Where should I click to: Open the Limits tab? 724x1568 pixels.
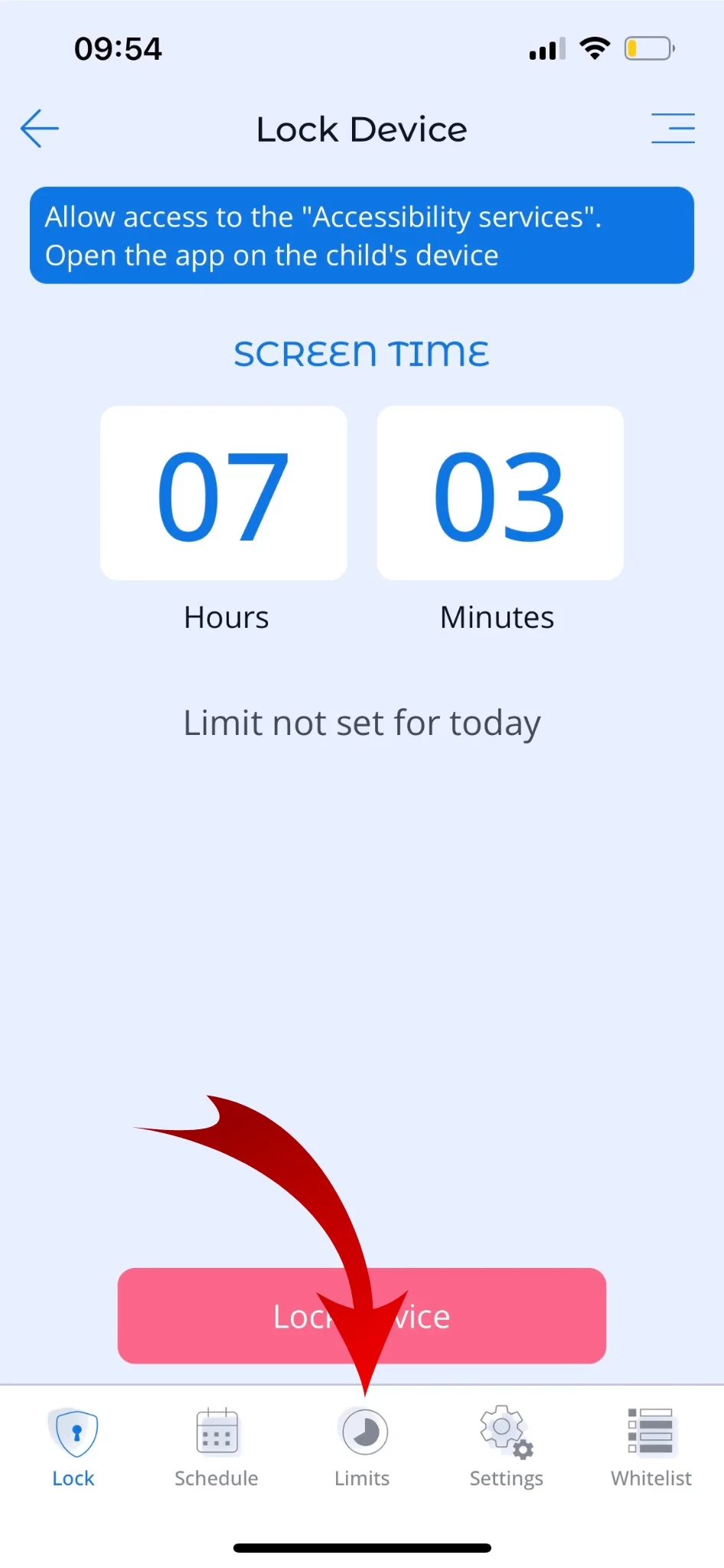tap(363, 1445)
